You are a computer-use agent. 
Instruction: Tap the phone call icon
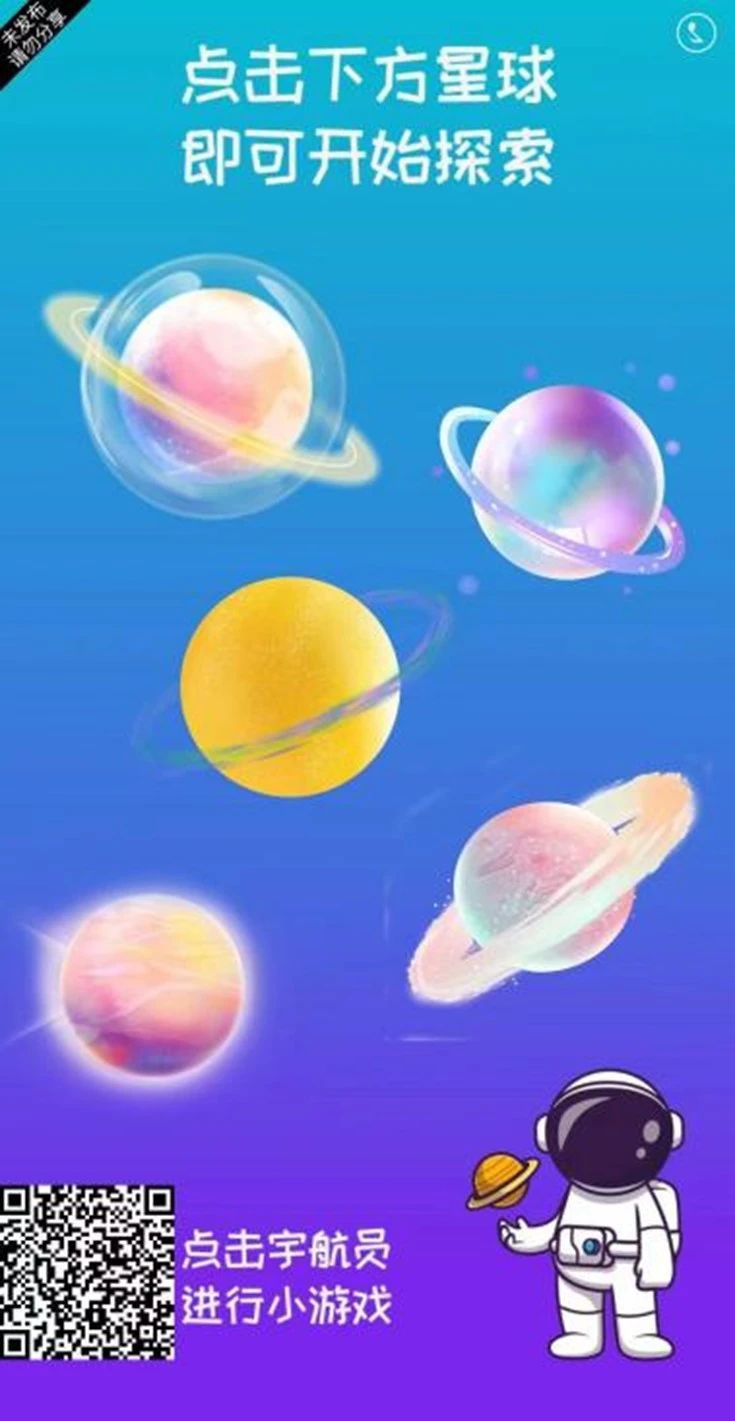(x=696, y=33)
